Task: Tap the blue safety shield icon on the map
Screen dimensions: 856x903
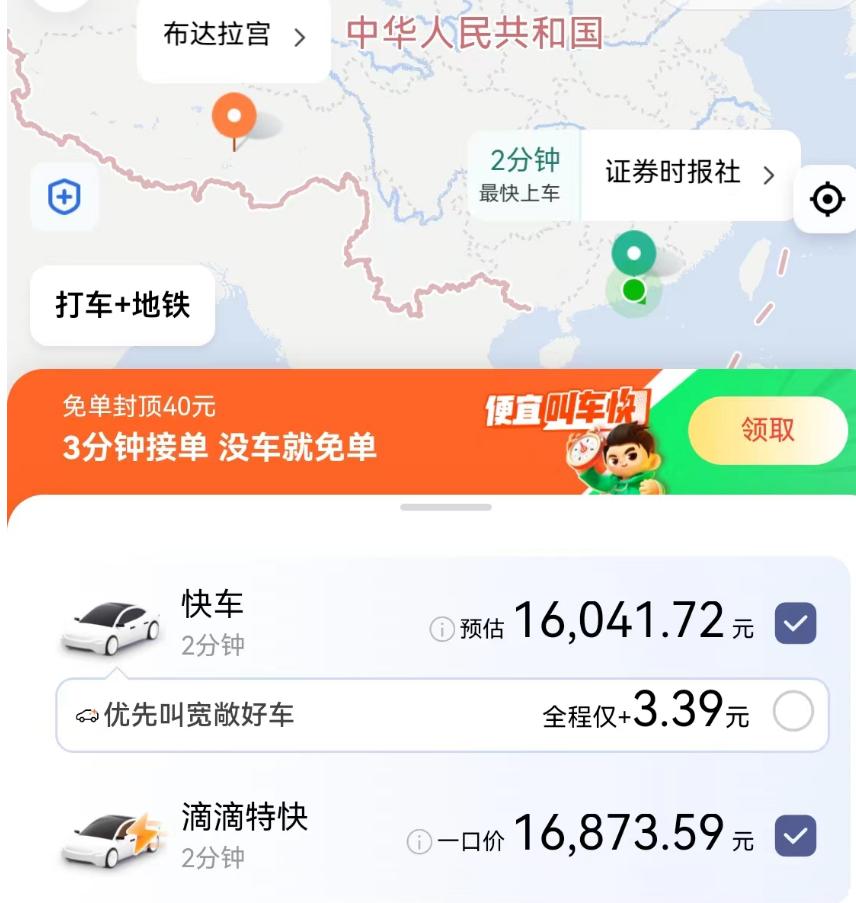Action: [62, 197]
